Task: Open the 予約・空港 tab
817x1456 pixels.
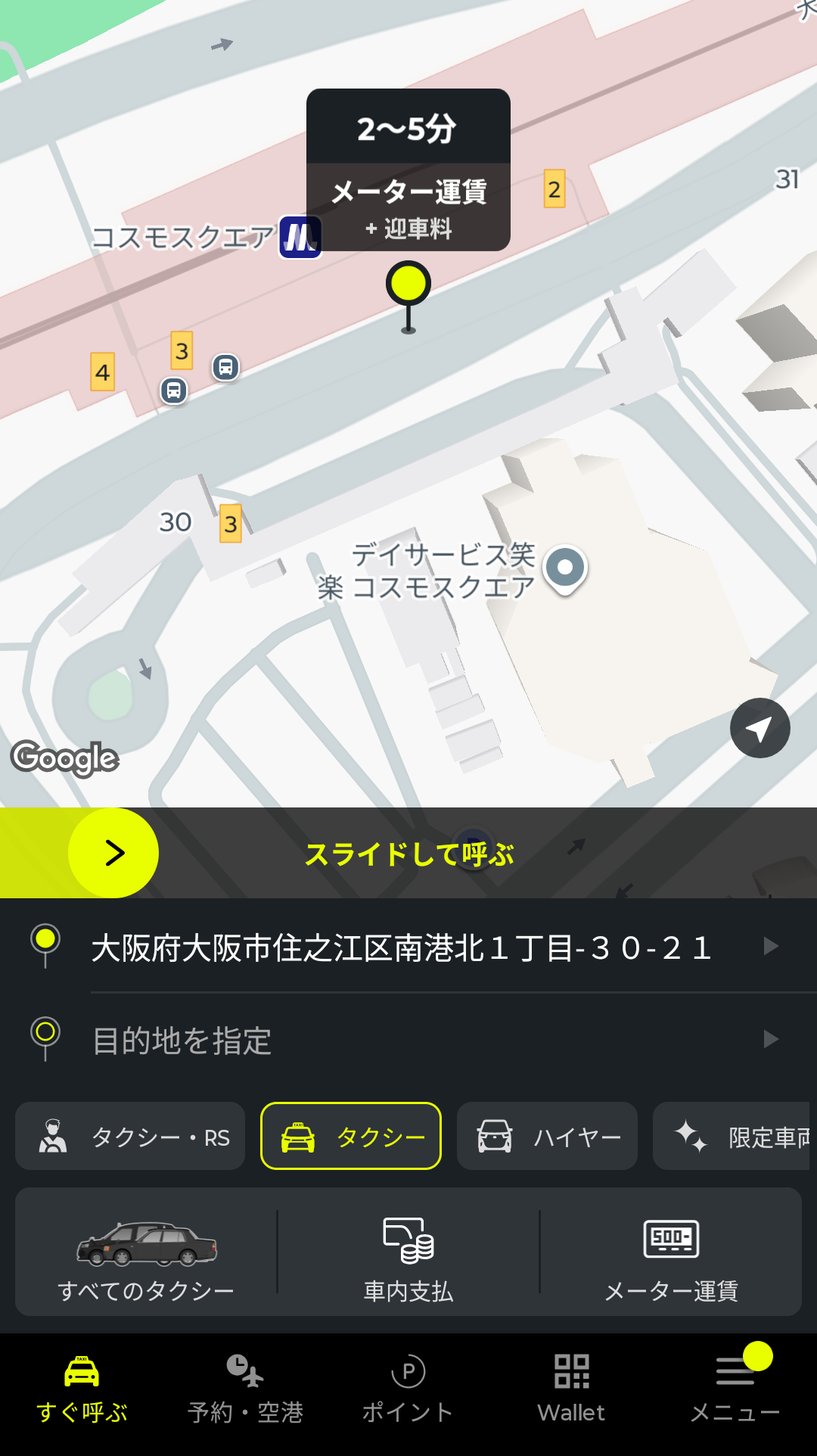Action: (245, 1391)
